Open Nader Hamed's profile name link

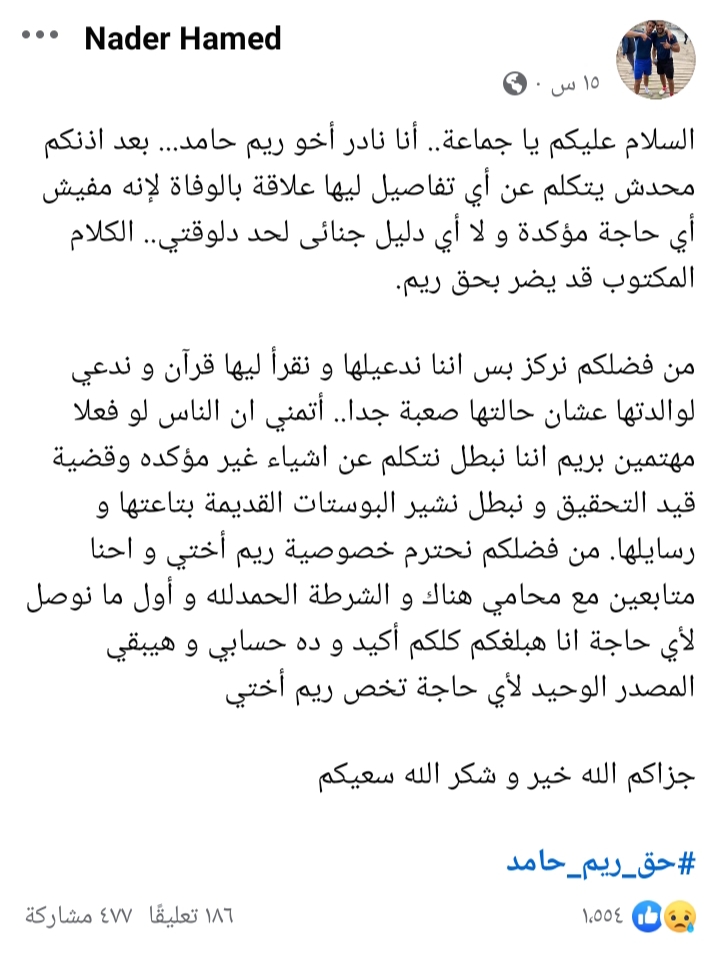pos(182,38)
